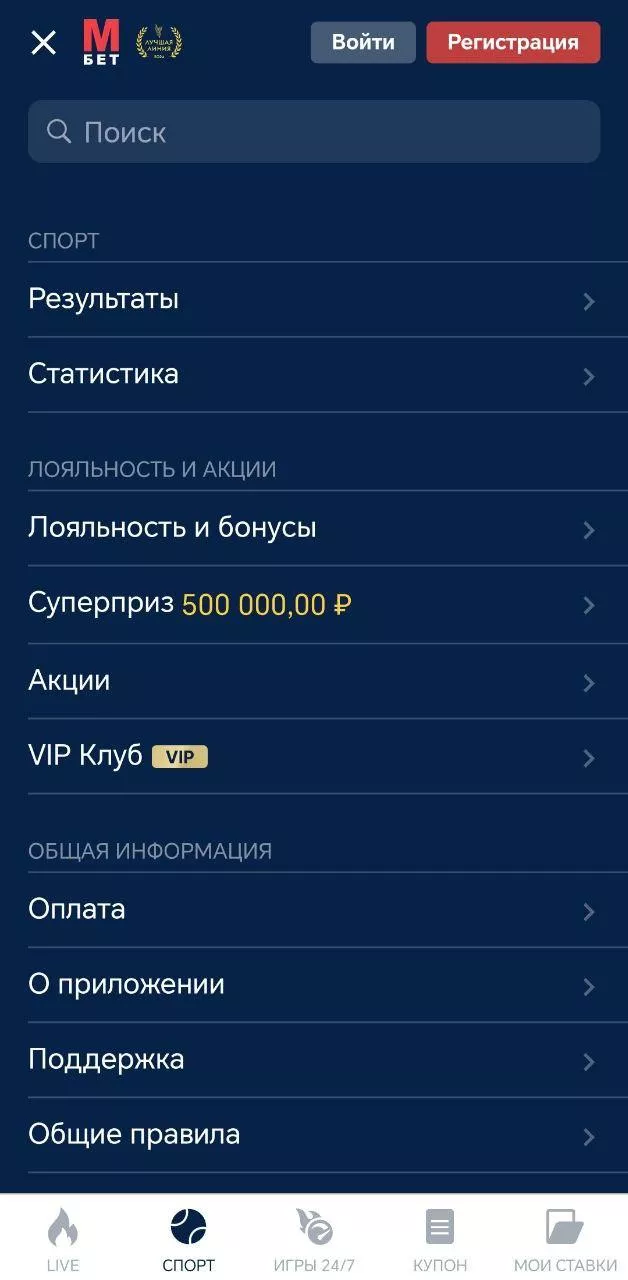628x1280 pixels.
Task: Tap the Войти login button
Action: click(363, 43)
